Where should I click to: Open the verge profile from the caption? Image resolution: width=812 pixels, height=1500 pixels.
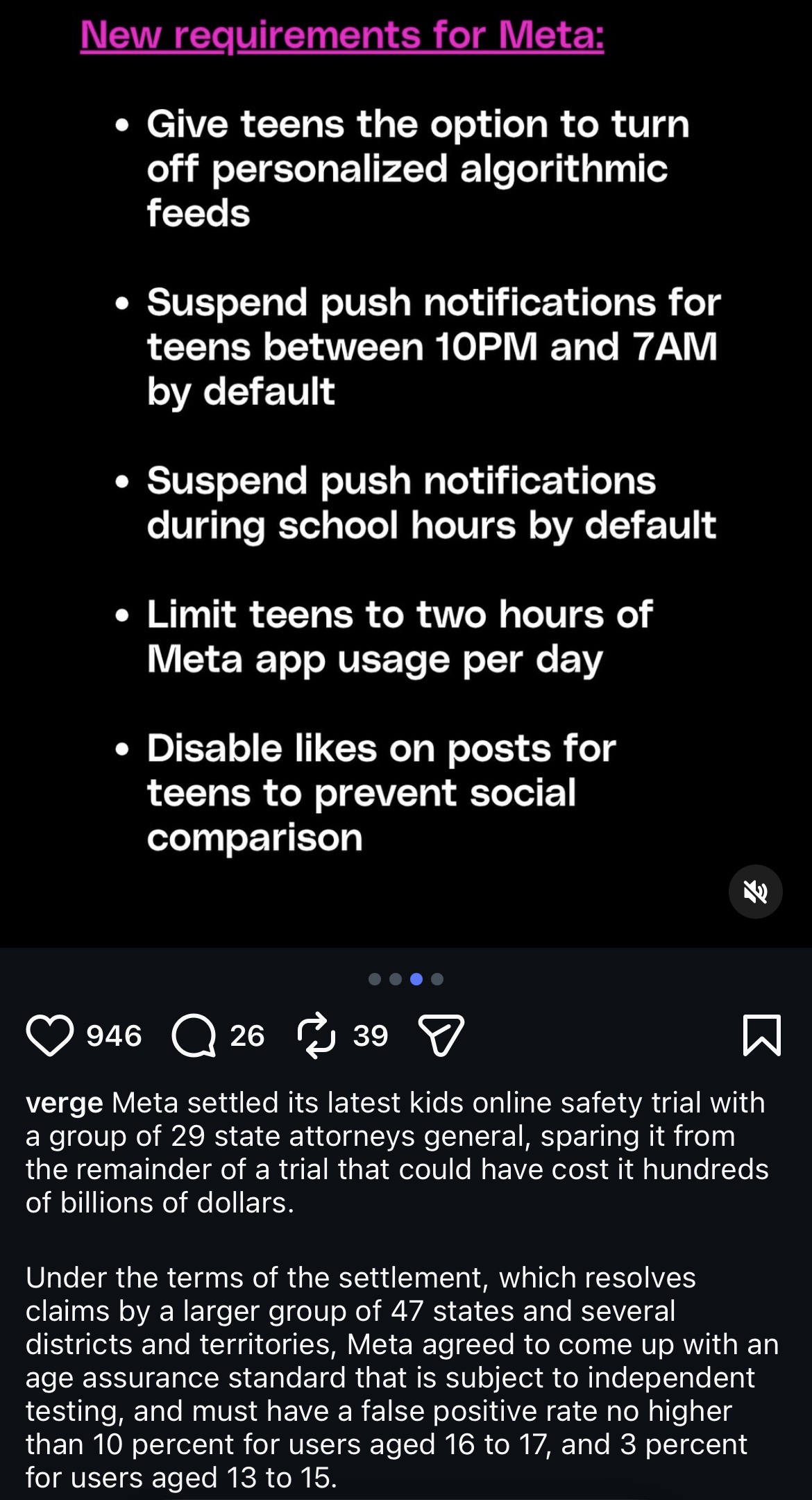(65, 1103)
